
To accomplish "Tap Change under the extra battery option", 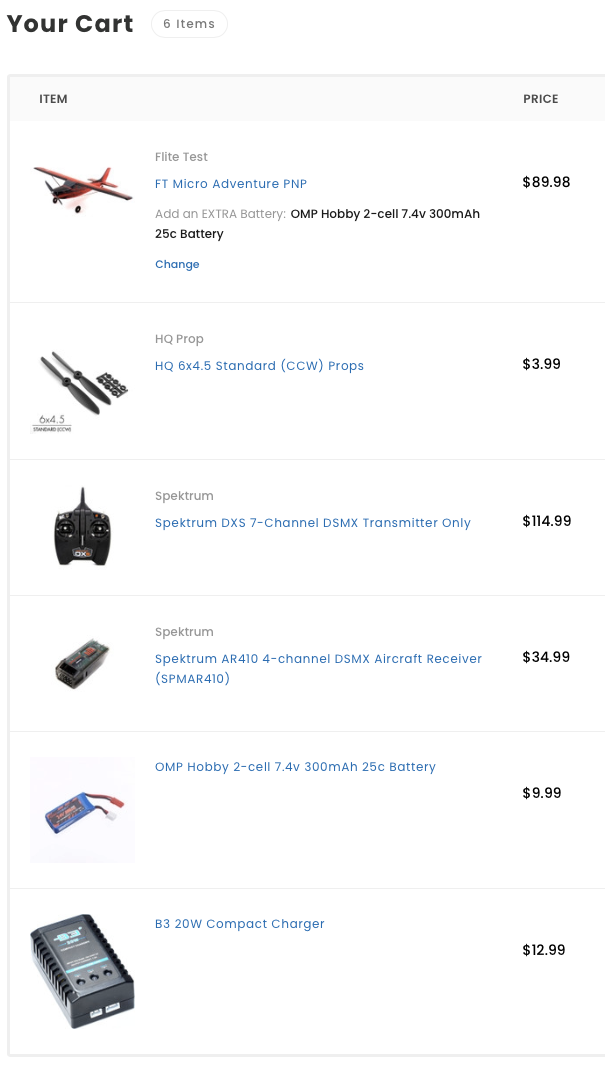I will (x=177, y=264).
